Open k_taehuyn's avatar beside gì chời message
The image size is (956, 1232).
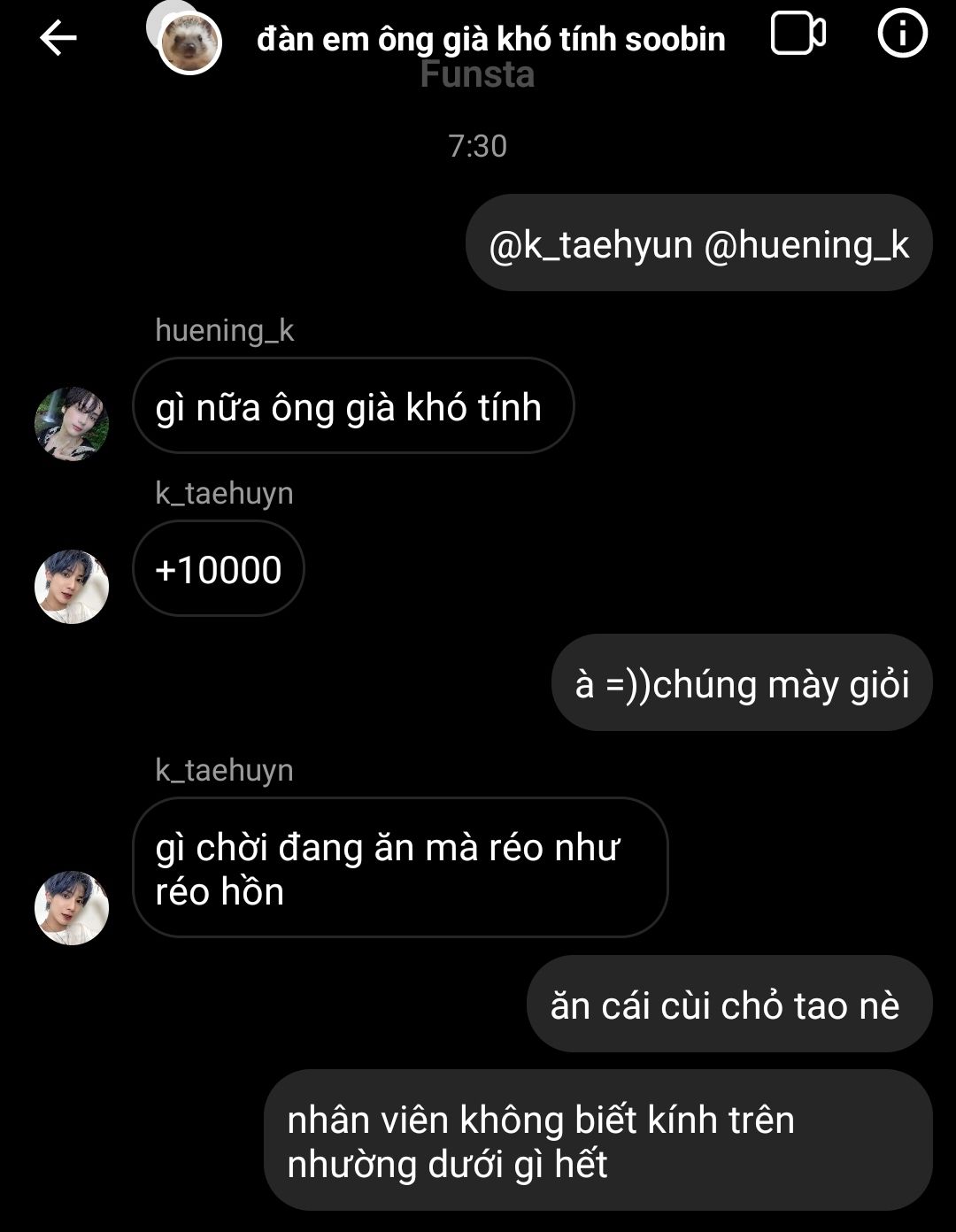(71, 907)
